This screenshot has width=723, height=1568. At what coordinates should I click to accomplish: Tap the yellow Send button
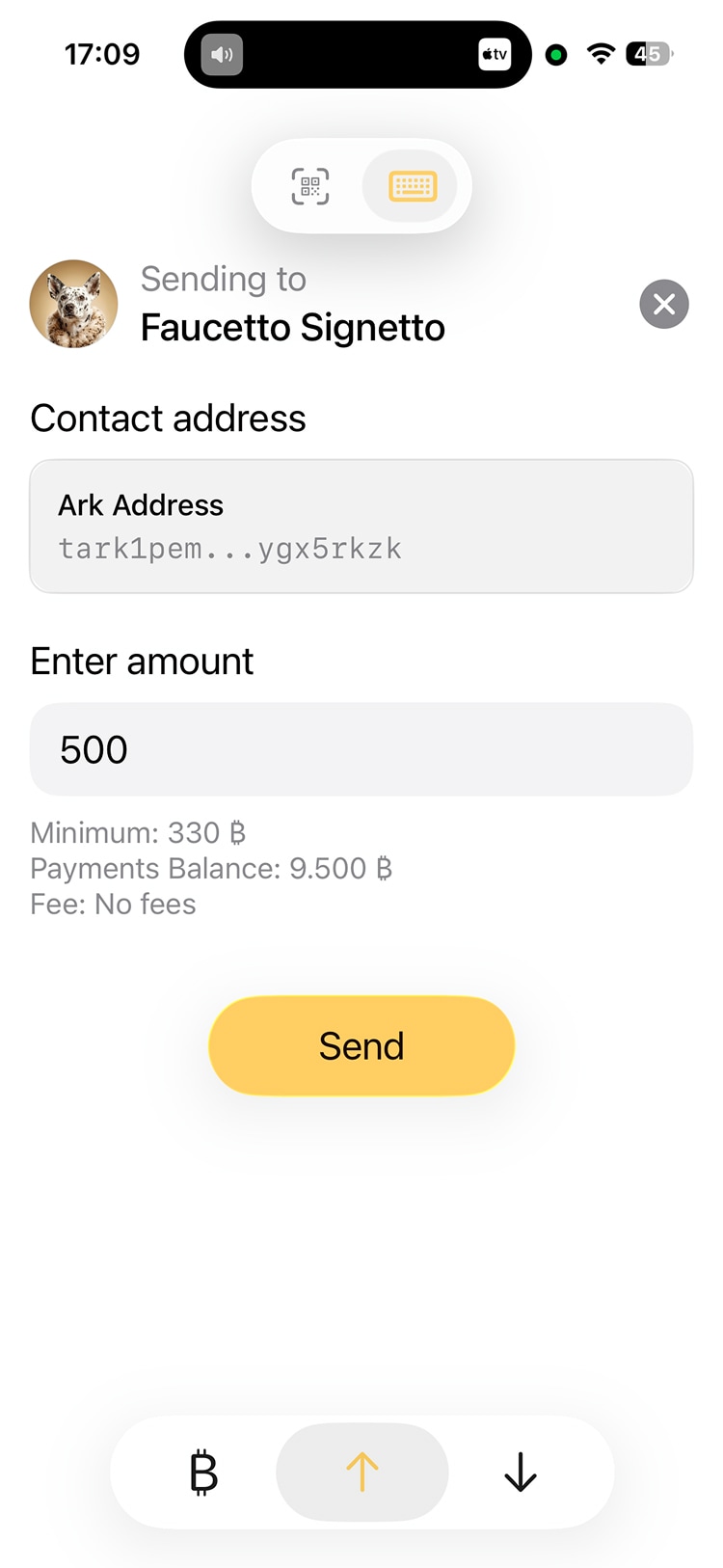point(361,1046)
